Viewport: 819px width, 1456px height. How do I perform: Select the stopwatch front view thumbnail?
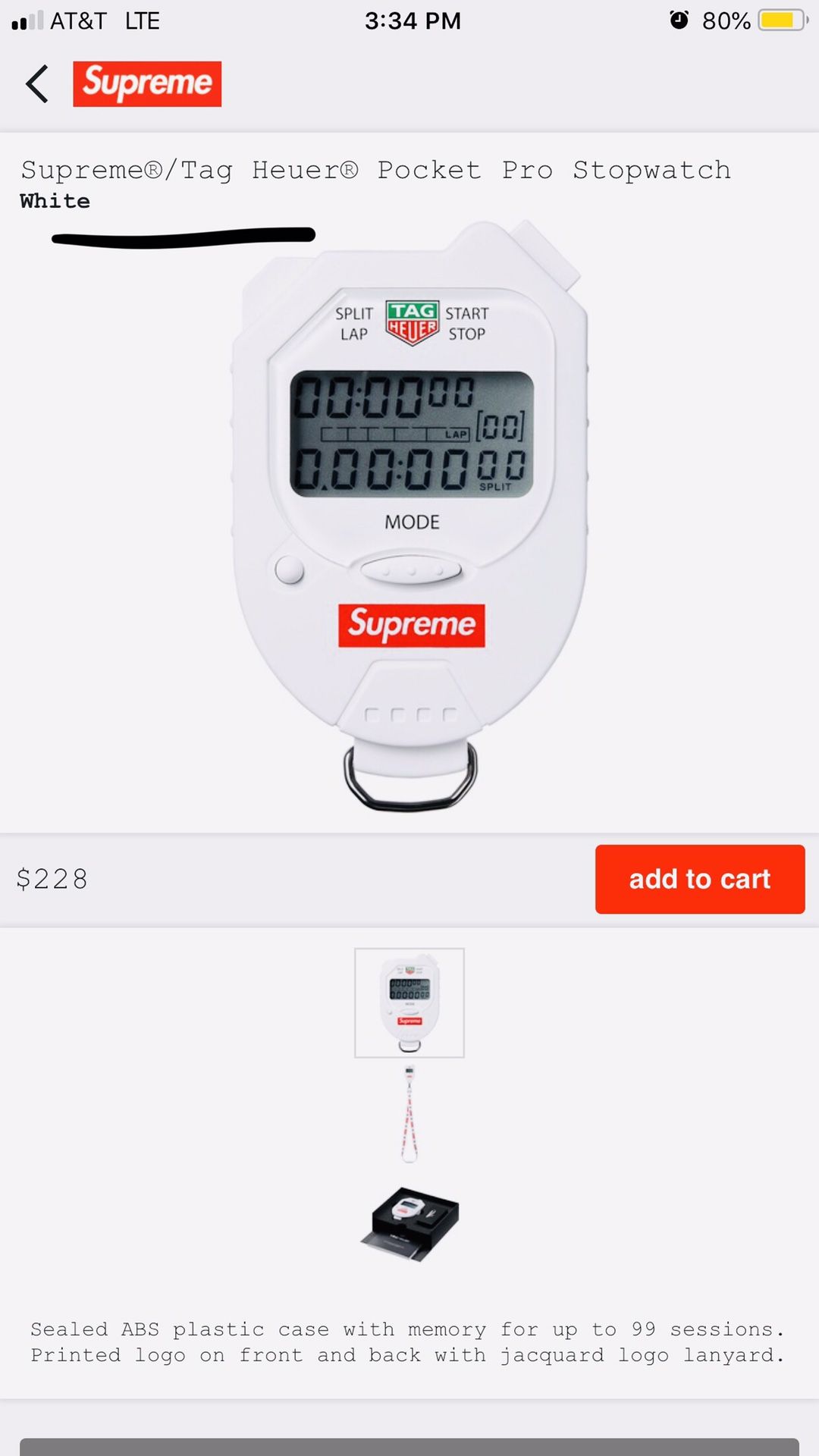pyautogui.click(x=409, y=1003)
